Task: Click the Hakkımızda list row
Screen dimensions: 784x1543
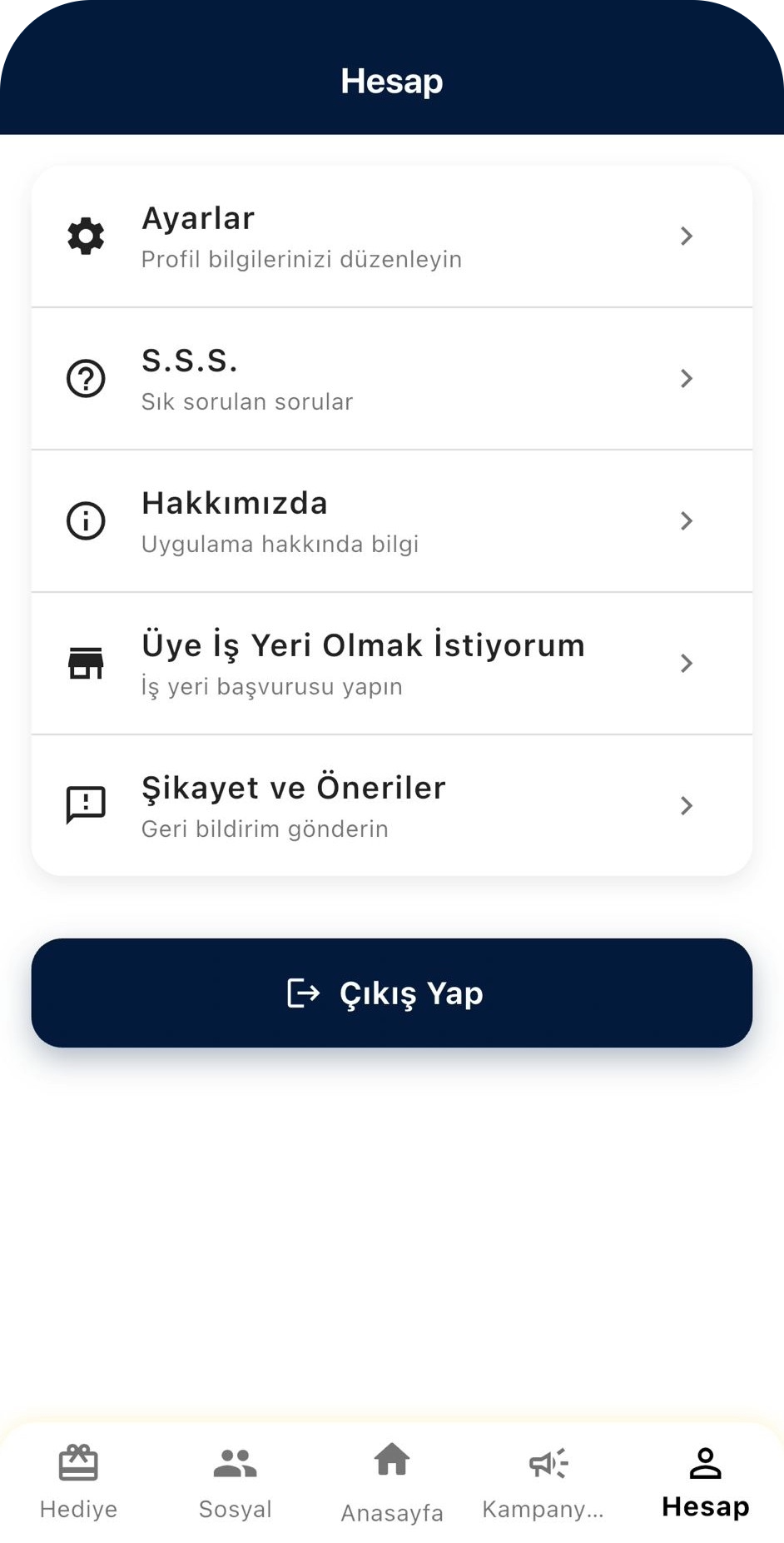Action: click(391, 520)
